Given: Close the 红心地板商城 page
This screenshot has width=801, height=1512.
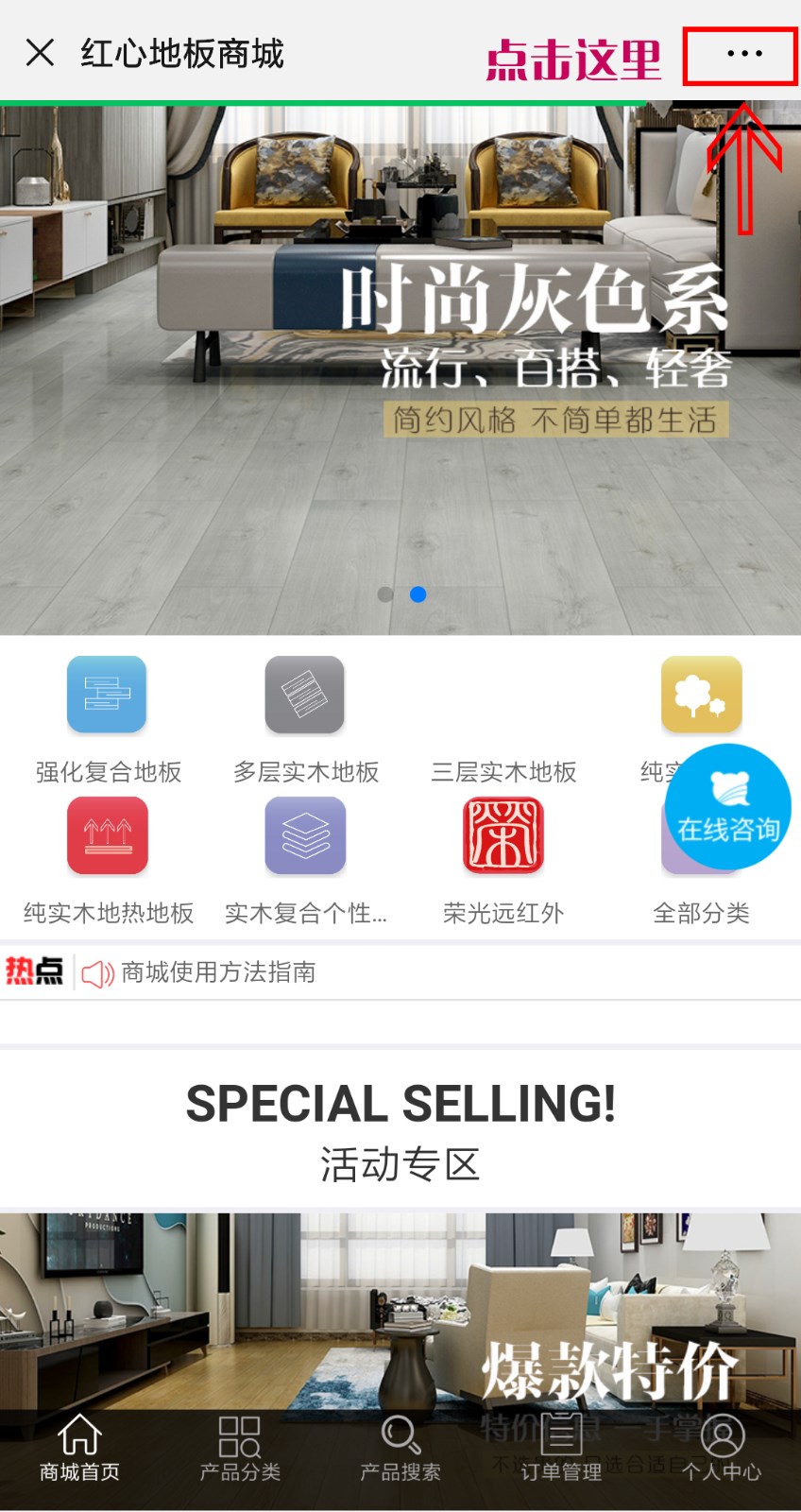Looking at the screenshot, I should 40,53.
